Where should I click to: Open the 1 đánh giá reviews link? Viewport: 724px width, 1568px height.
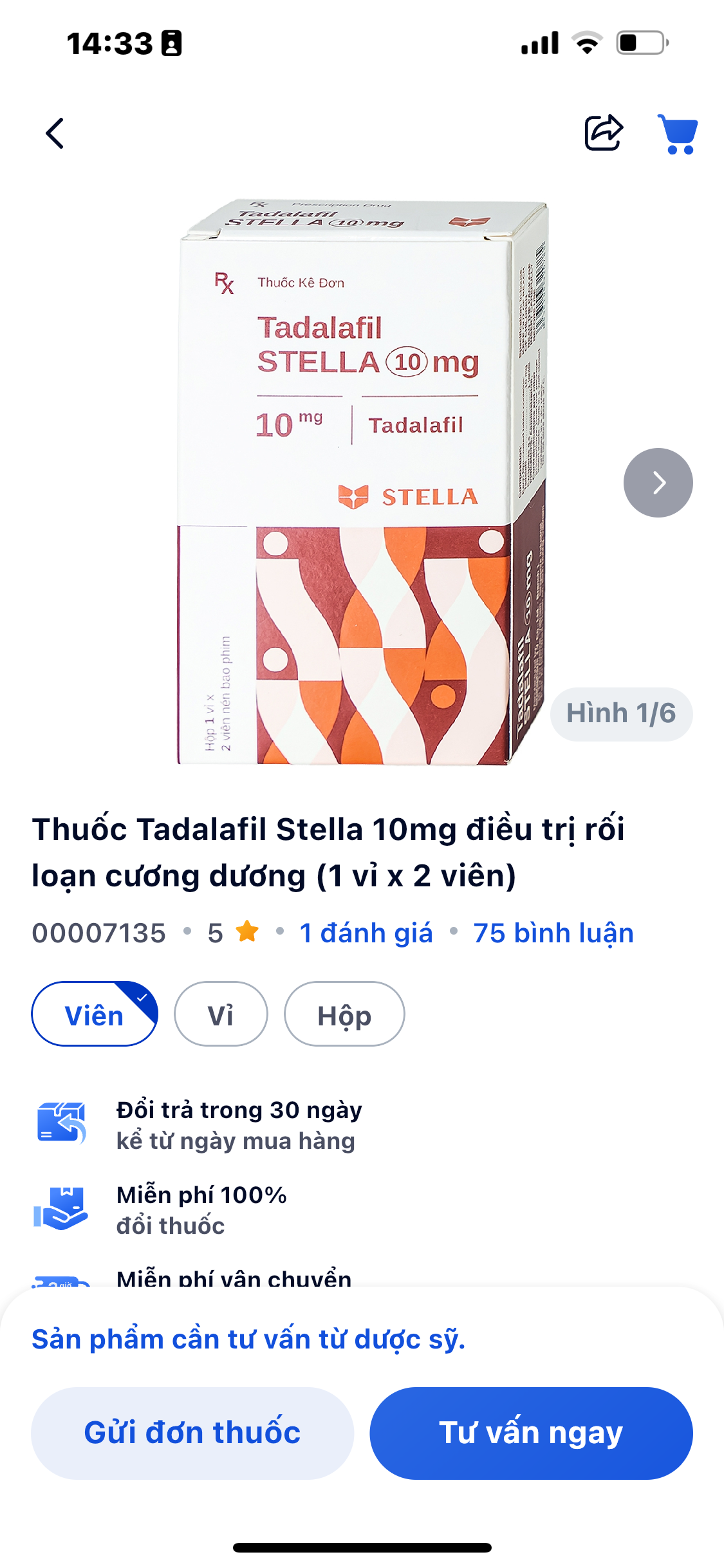click(x=366, y=933)
